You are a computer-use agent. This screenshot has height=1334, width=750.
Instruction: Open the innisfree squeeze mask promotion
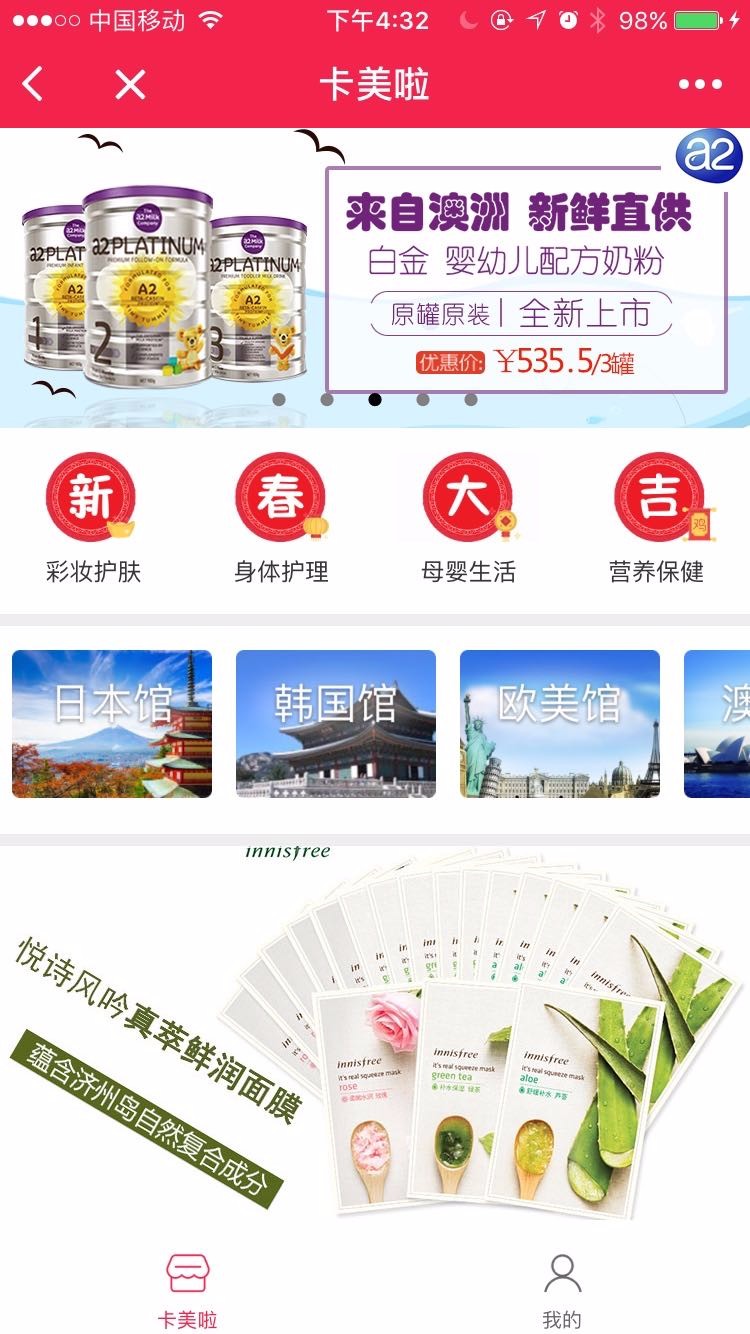375,1035
